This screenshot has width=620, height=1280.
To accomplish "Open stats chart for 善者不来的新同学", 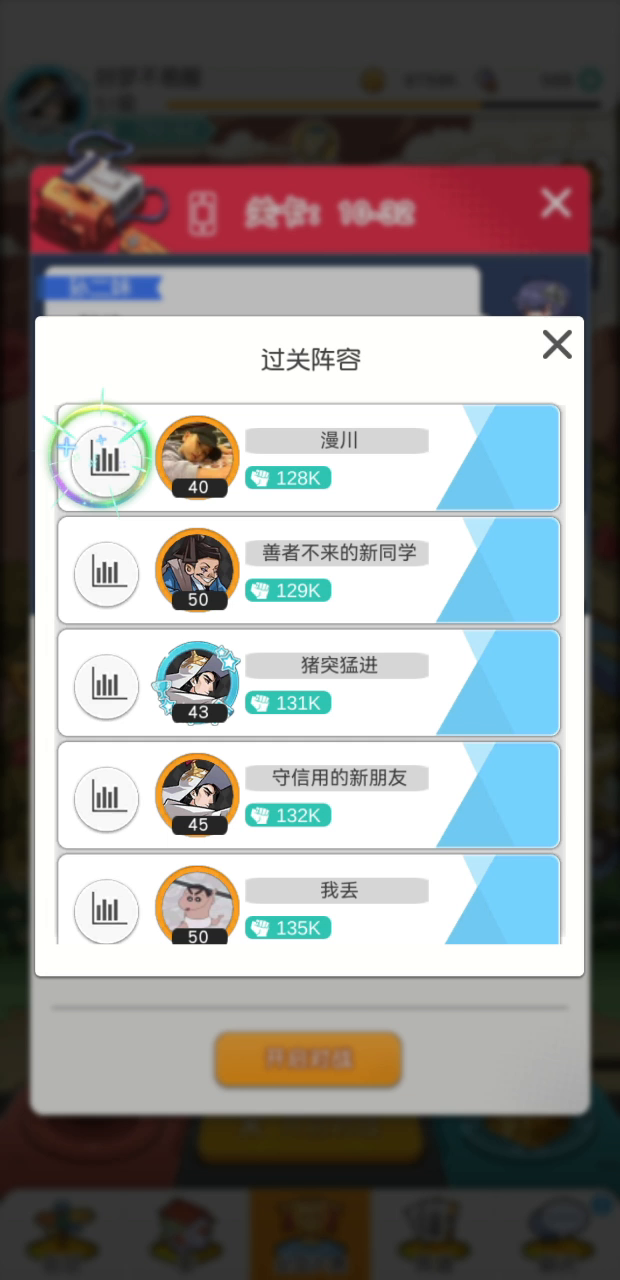I will (x=106, y=573).
